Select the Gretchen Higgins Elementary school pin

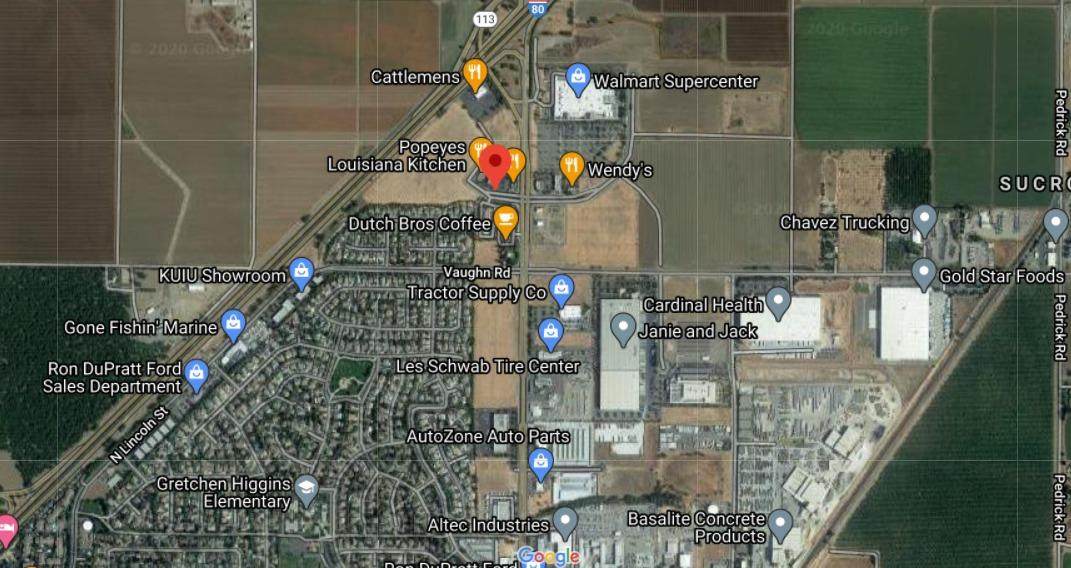tap(306, 489)
